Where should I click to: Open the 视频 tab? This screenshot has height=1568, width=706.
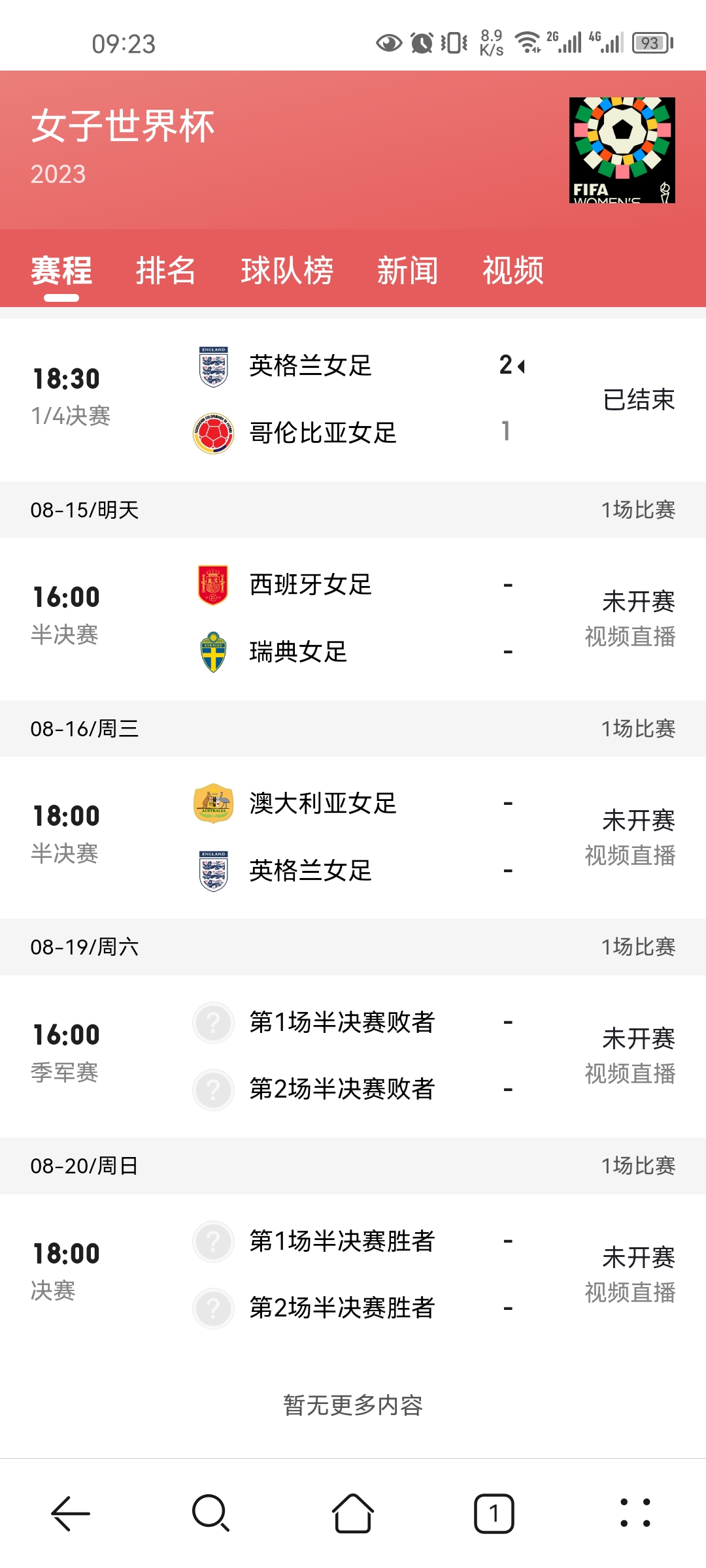[513, 270]
